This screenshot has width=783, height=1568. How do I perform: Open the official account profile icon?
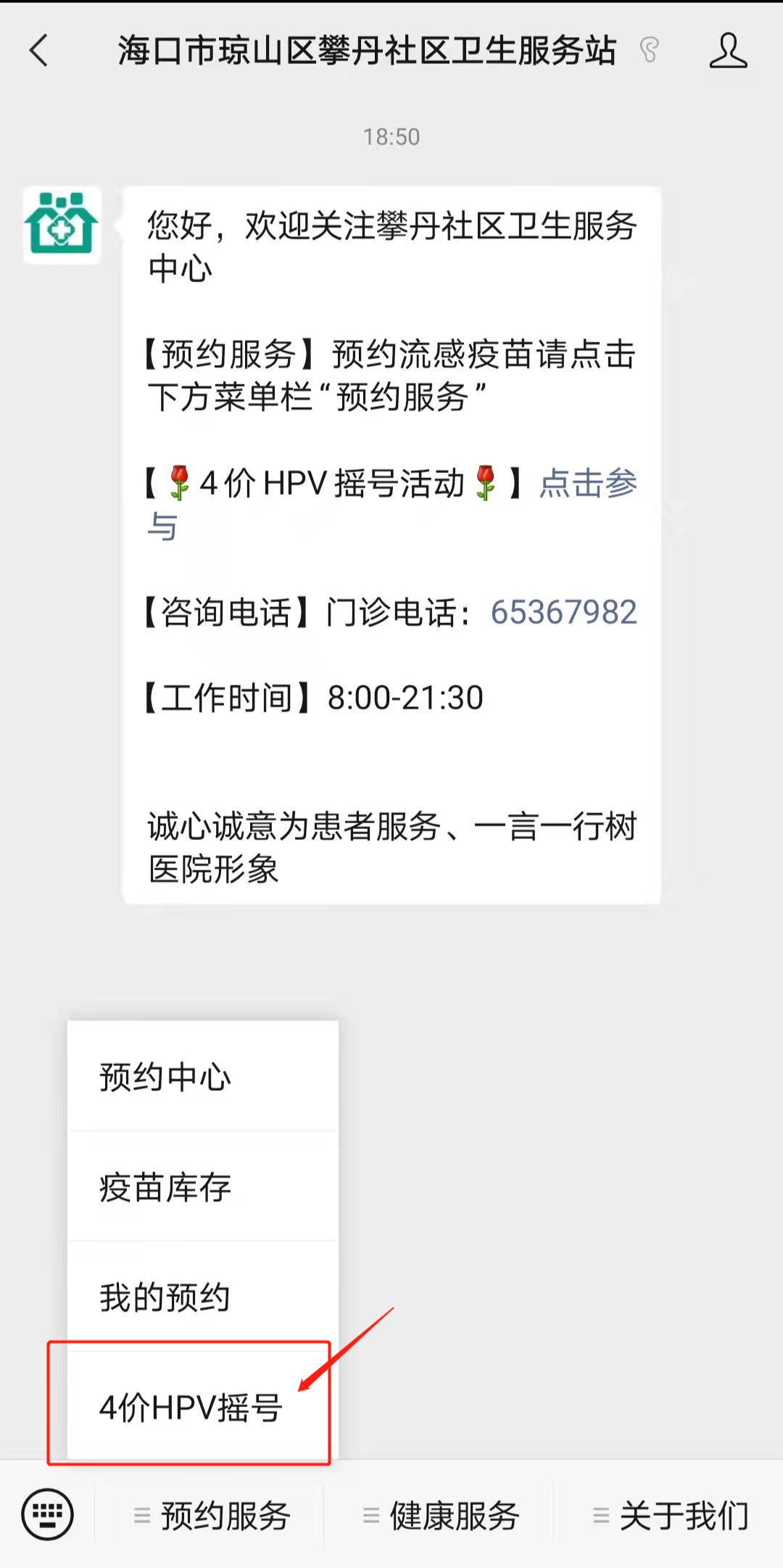point(727,51)
